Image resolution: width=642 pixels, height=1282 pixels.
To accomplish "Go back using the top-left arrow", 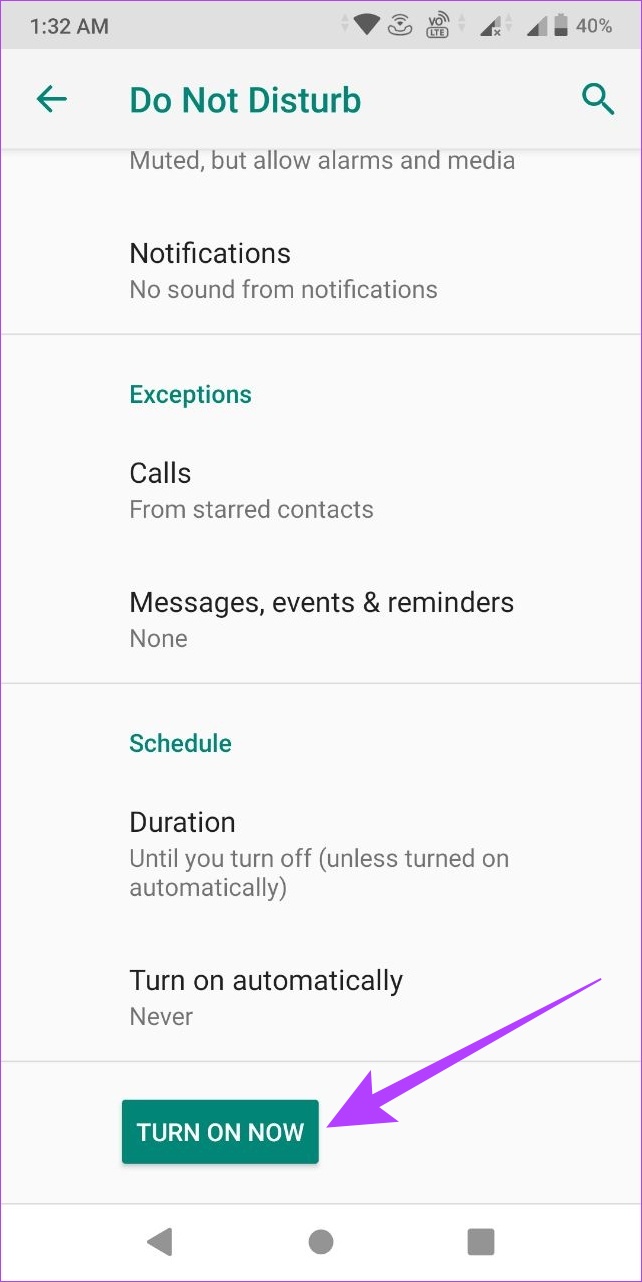I will 51,99.
